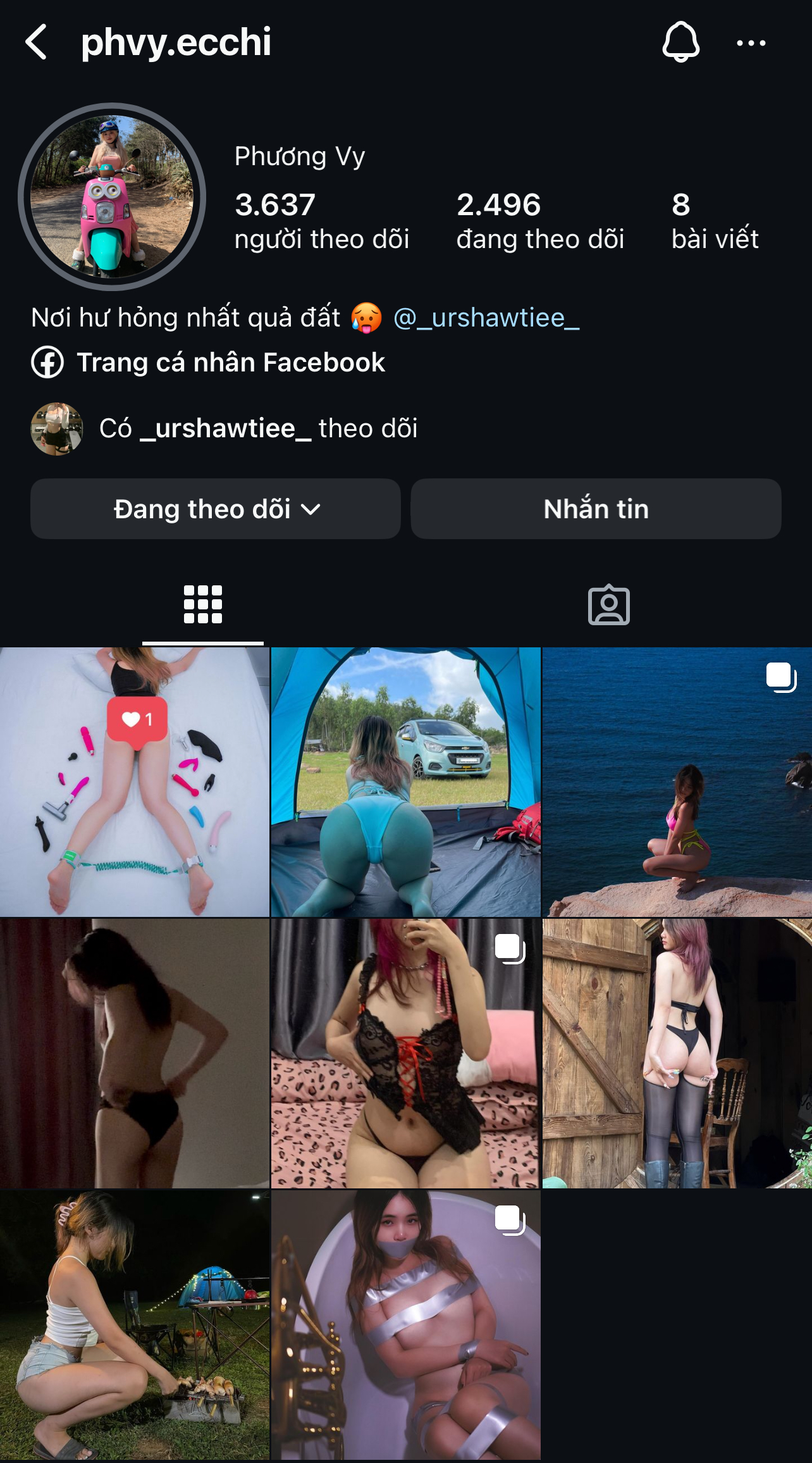
Task: Open the @_urshawtiee_ mention link
Action: (x=486, y=318)
